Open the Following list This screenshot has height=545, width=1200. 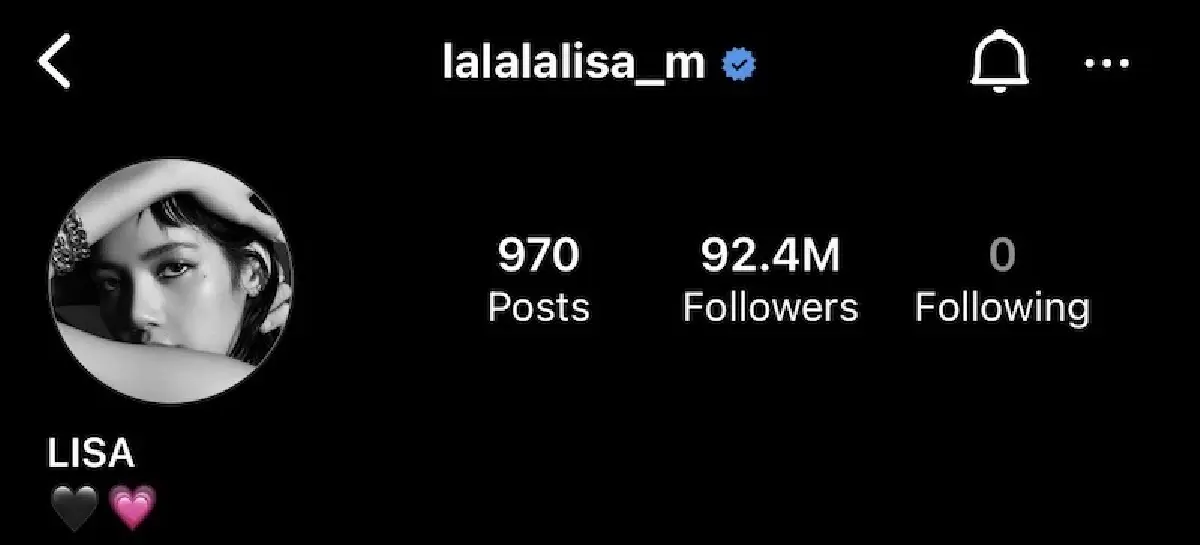pos(1001,281)
